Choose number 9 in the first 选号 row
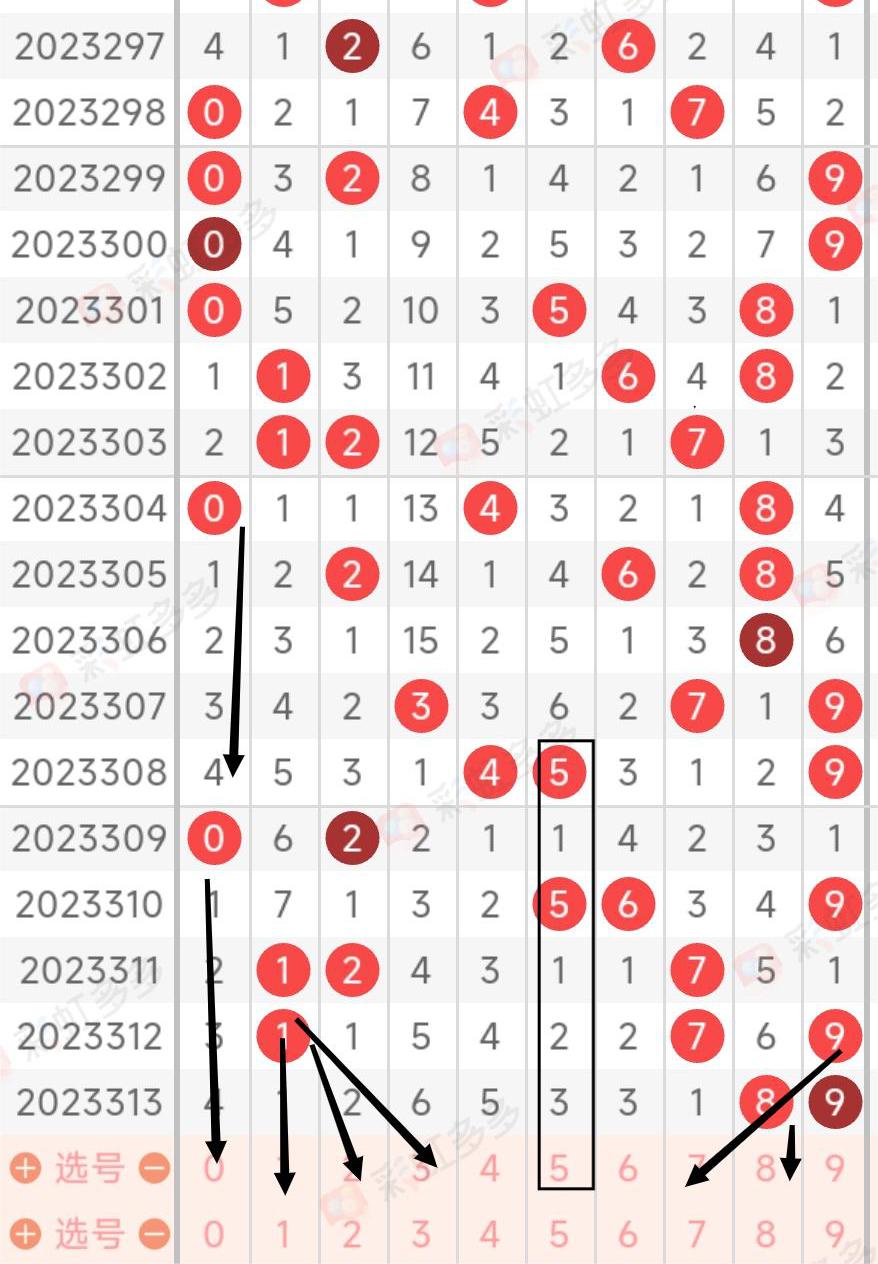 [x=835, y=1168]
